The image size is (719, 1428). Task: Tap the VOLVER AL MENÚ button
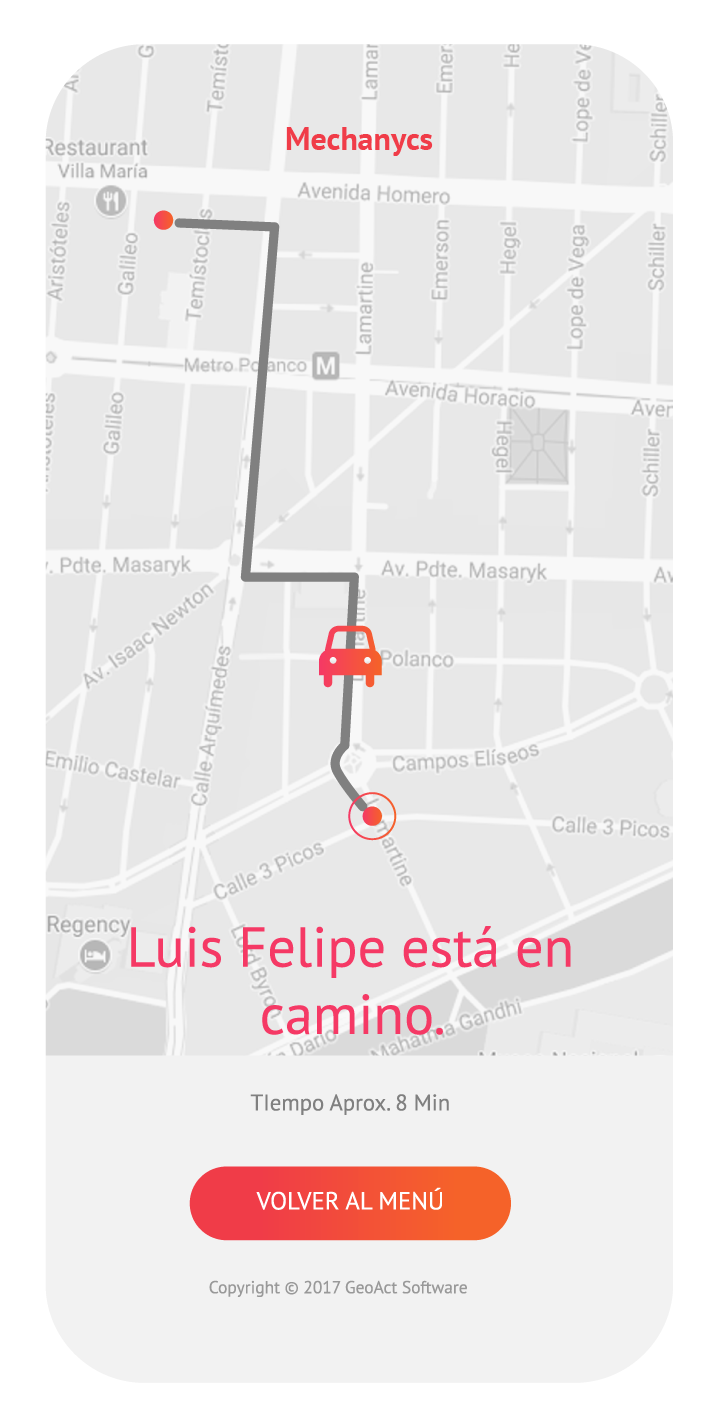tap(350, 1202)
